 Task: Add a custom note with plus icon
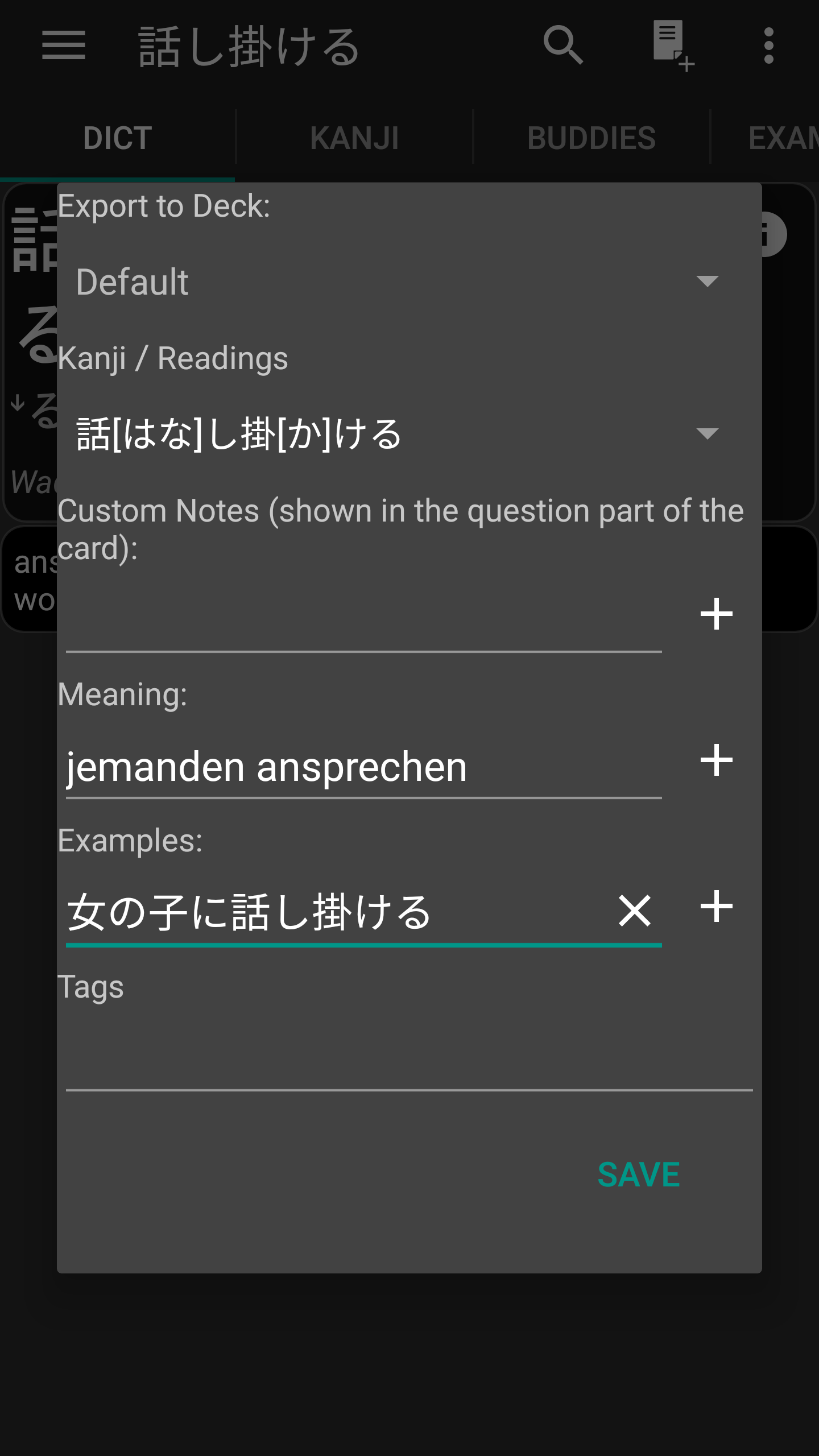point(716,614)
